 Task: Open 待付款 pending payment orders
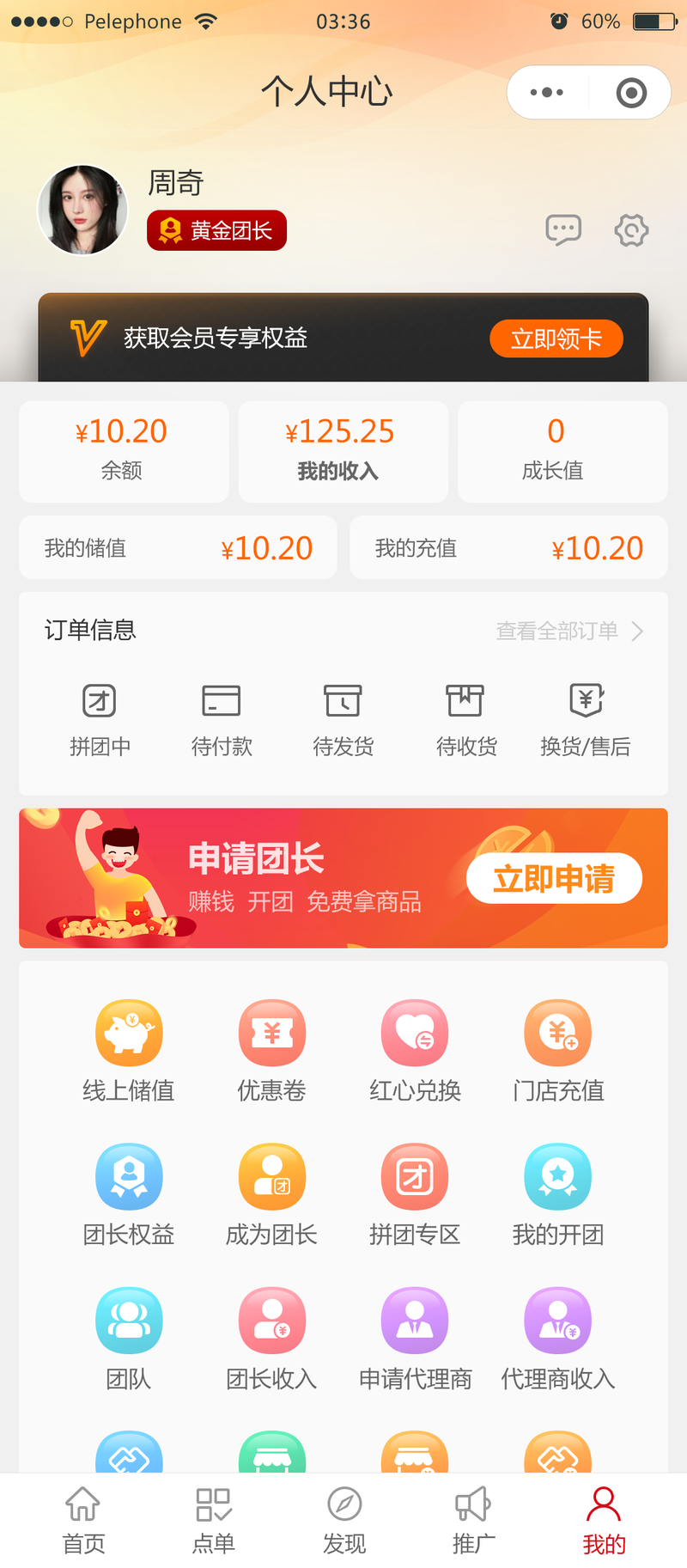click(x=222, y=720)
